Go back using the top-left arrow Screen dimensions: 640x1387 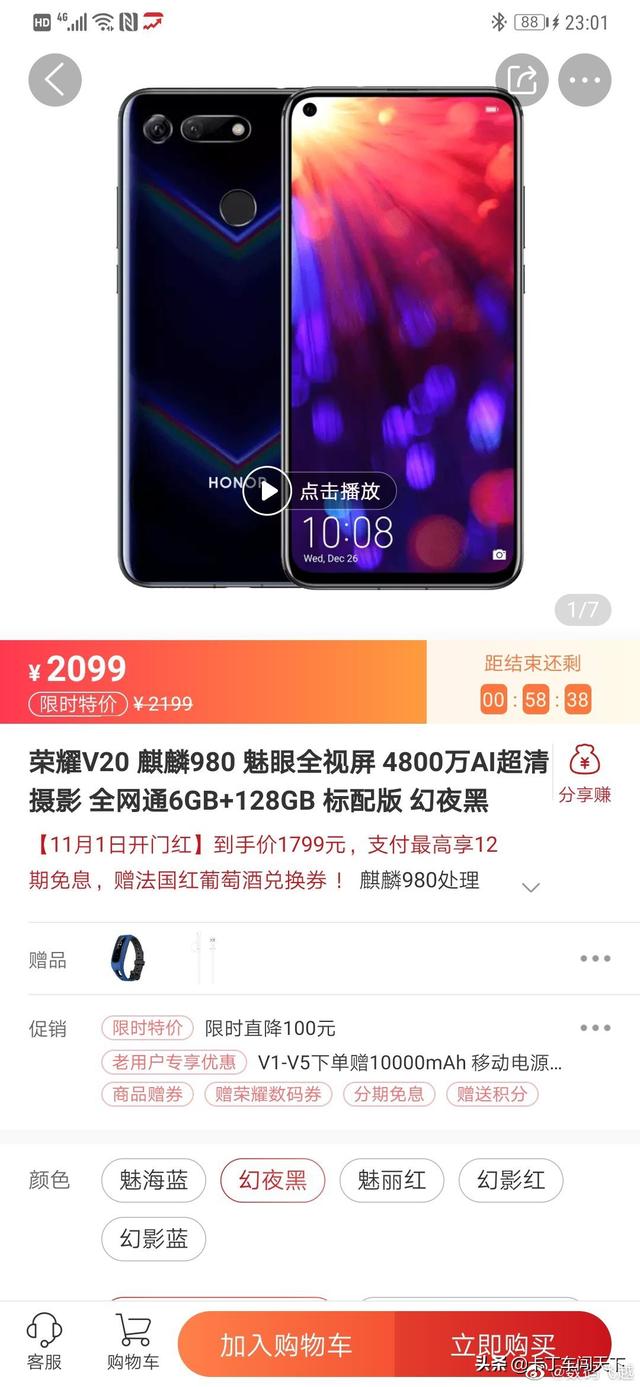point(55,80)
